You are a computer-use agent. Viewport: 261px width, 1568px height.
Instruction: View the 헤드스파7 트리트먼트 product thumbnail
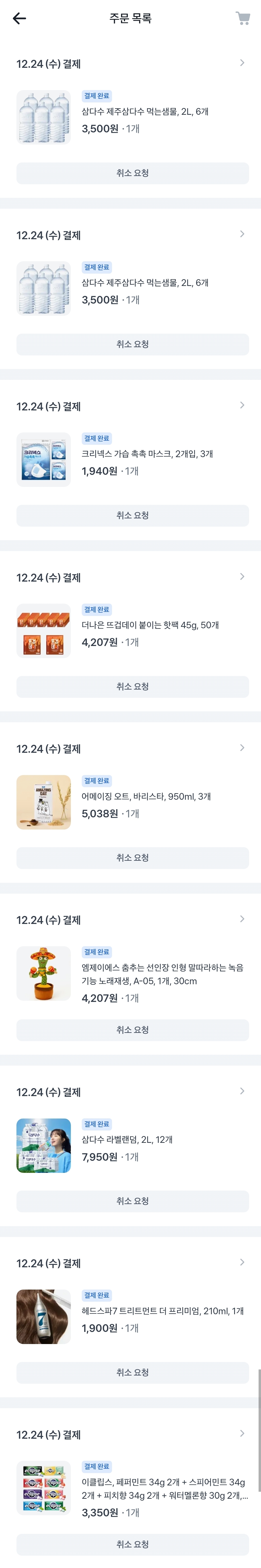(x=43, y=1316)
